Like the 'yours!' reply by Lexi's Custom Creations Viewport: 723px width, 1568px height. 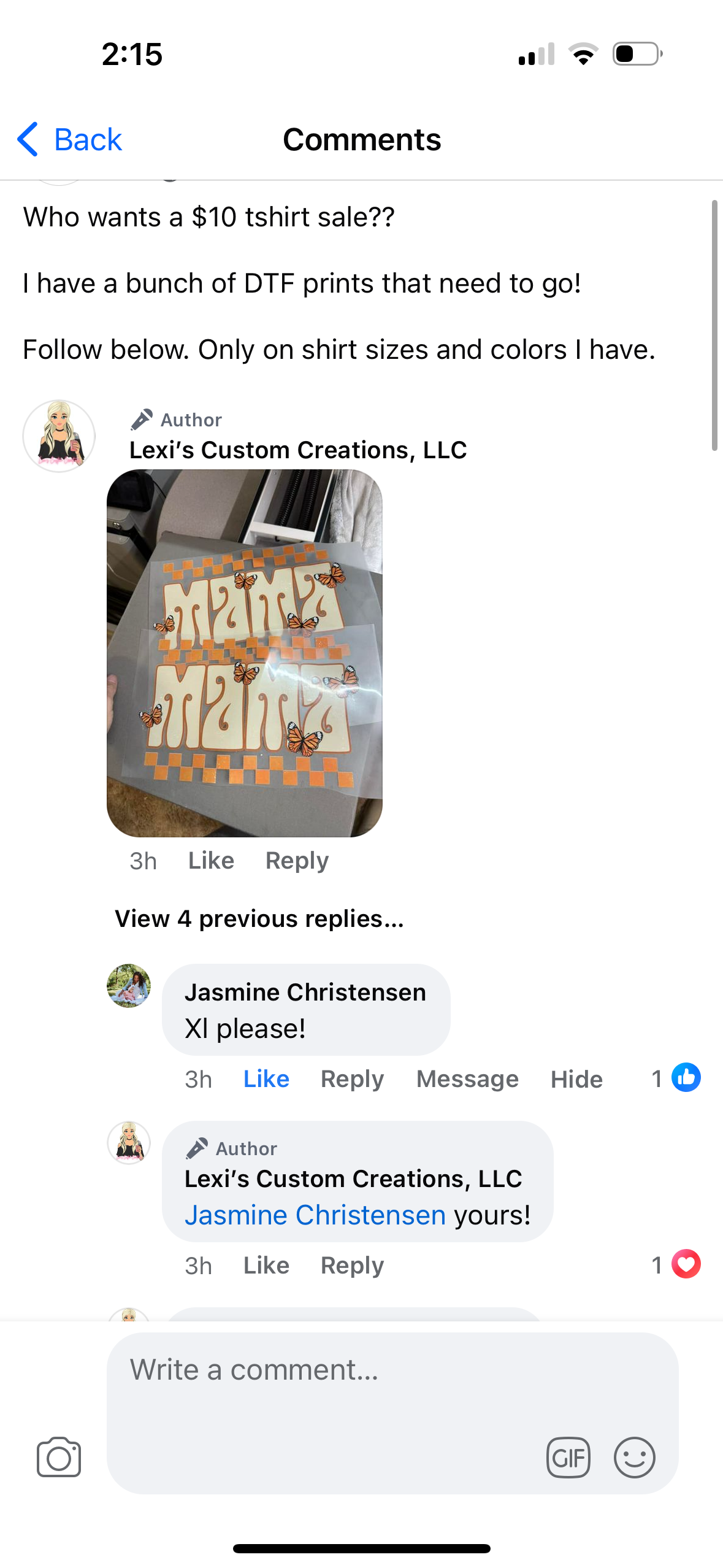(266, 1266)
